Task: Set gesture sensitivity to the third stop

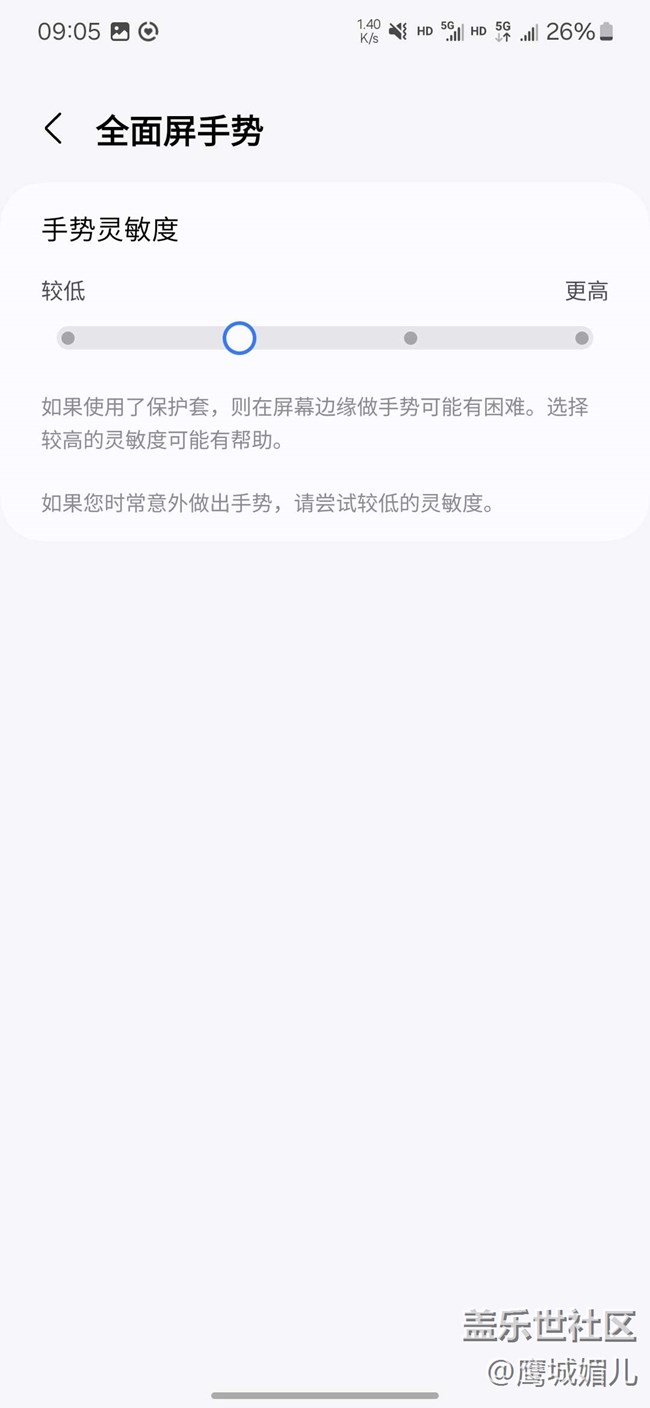Action: click(410, 338)
